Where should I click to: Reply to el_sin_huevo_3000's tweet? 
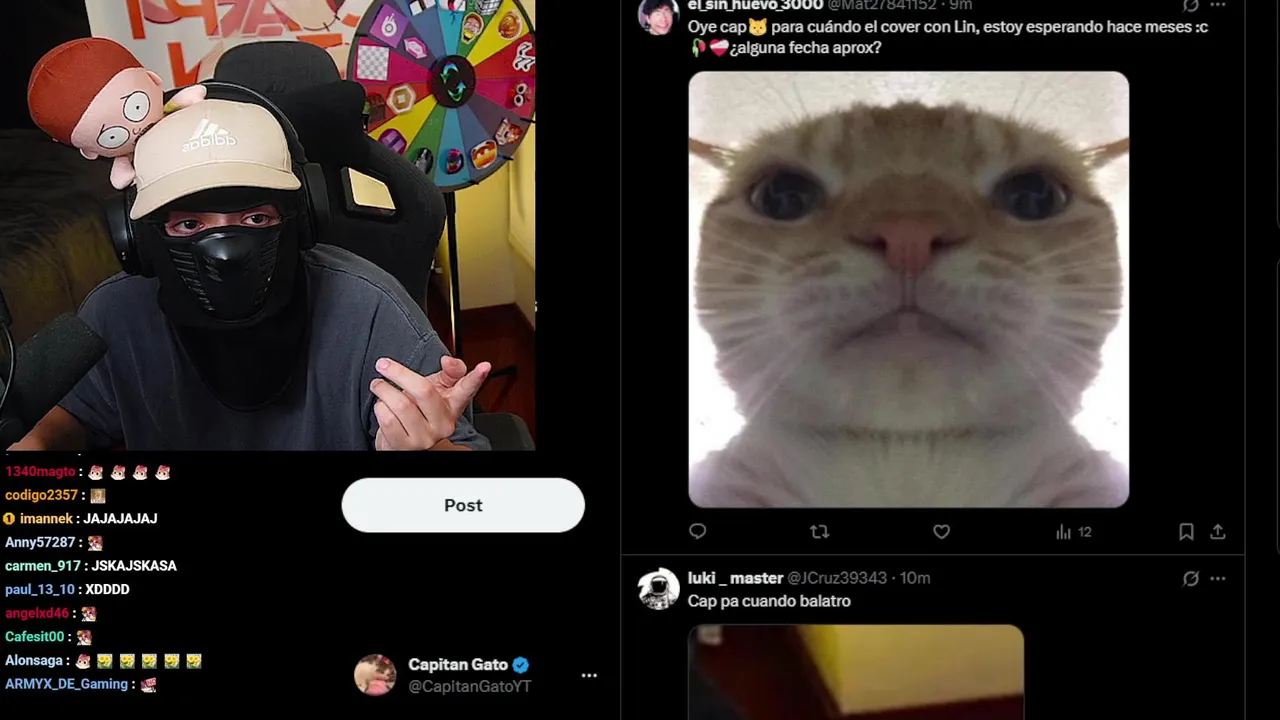(698, 532)
